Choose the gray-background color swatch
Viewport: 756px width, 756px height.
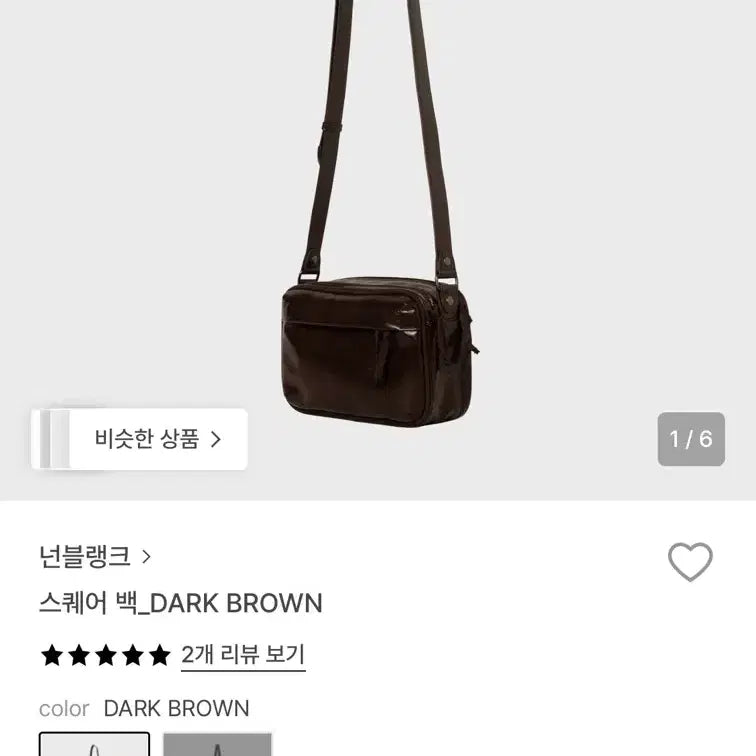pos(217,744)
